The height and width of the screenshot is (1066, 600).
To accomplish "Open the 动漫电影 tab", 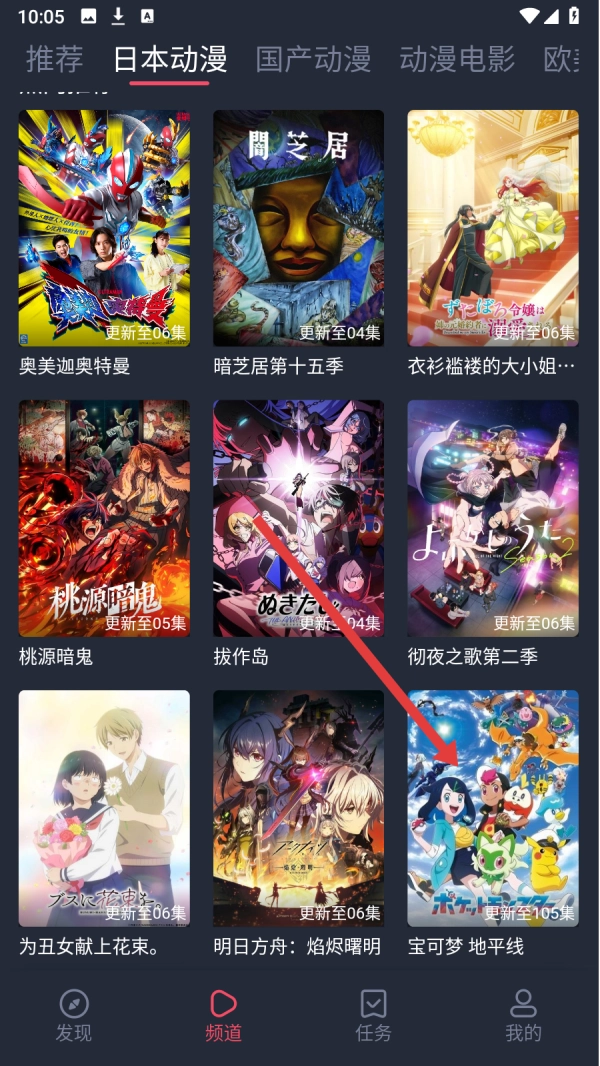I will [457, 58].
